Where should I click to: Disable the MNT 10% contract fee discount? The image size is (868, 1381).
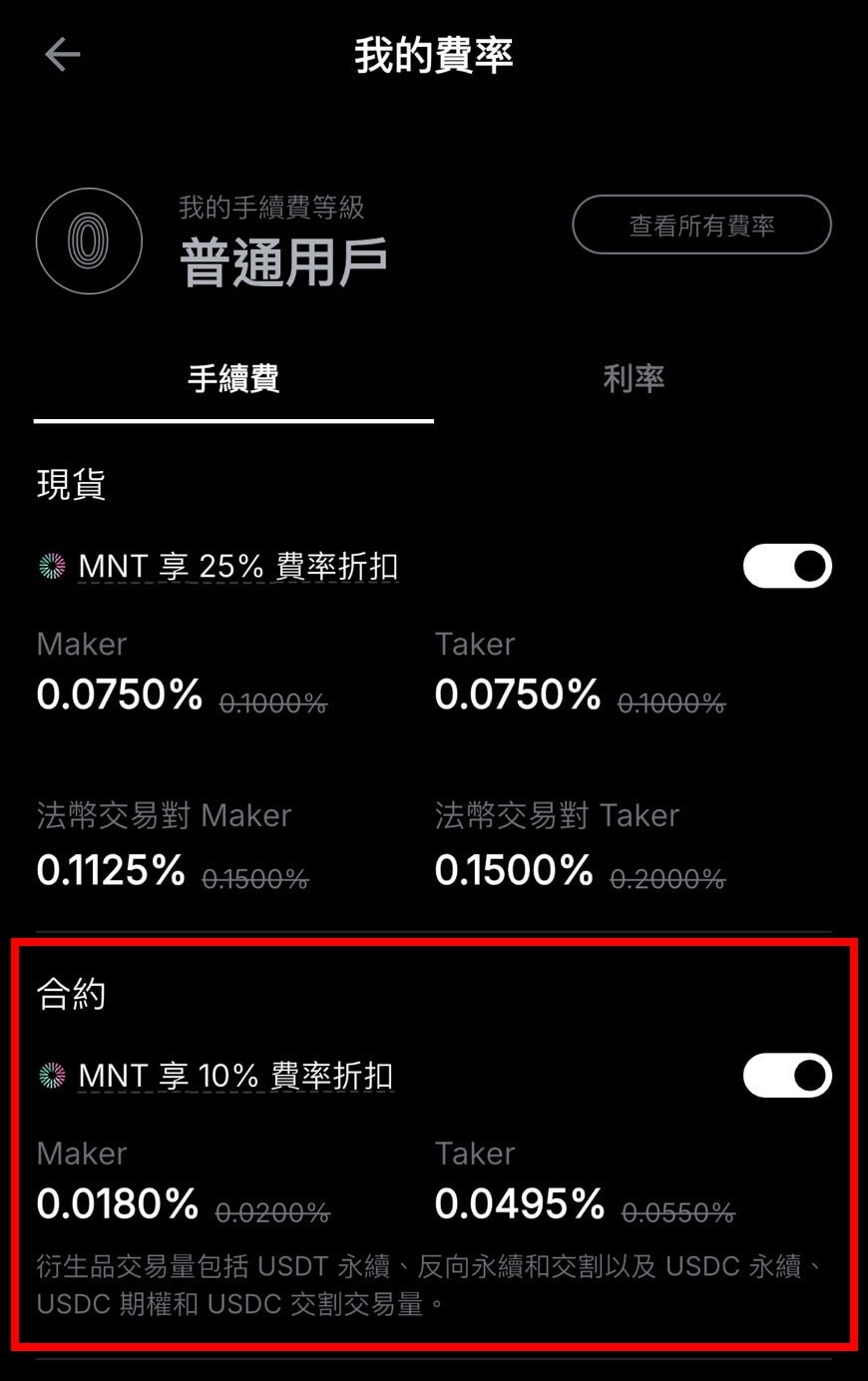787,1076
